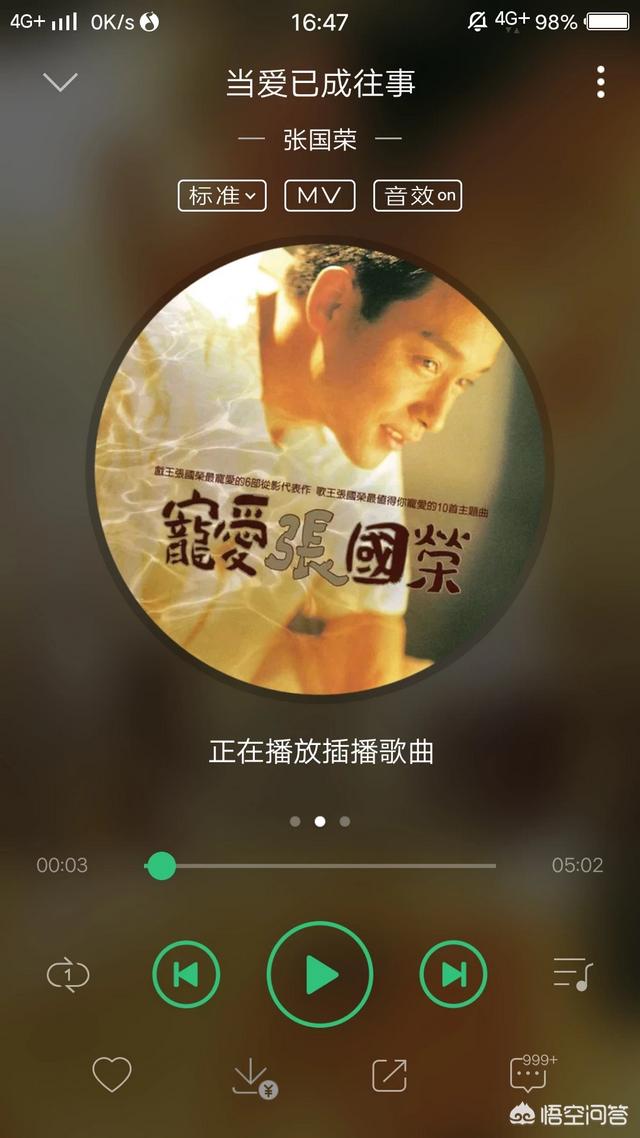
Task: Tap the playback progress slider knob
Action: (161, 865)
